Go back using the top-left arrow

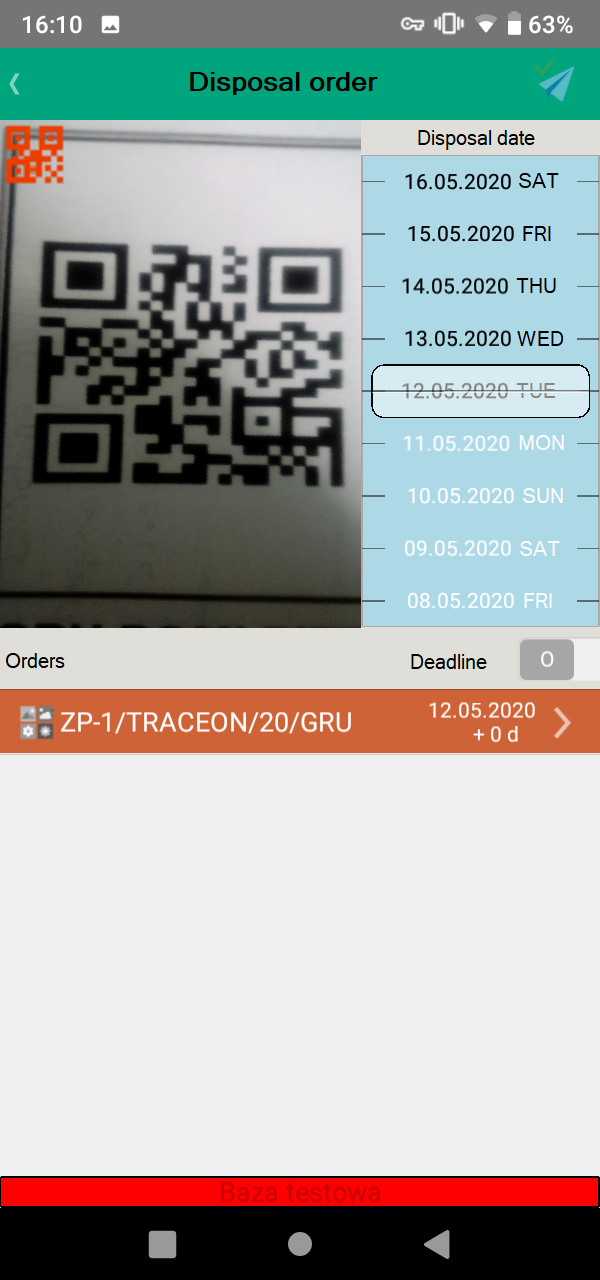[x=15, y=83]
